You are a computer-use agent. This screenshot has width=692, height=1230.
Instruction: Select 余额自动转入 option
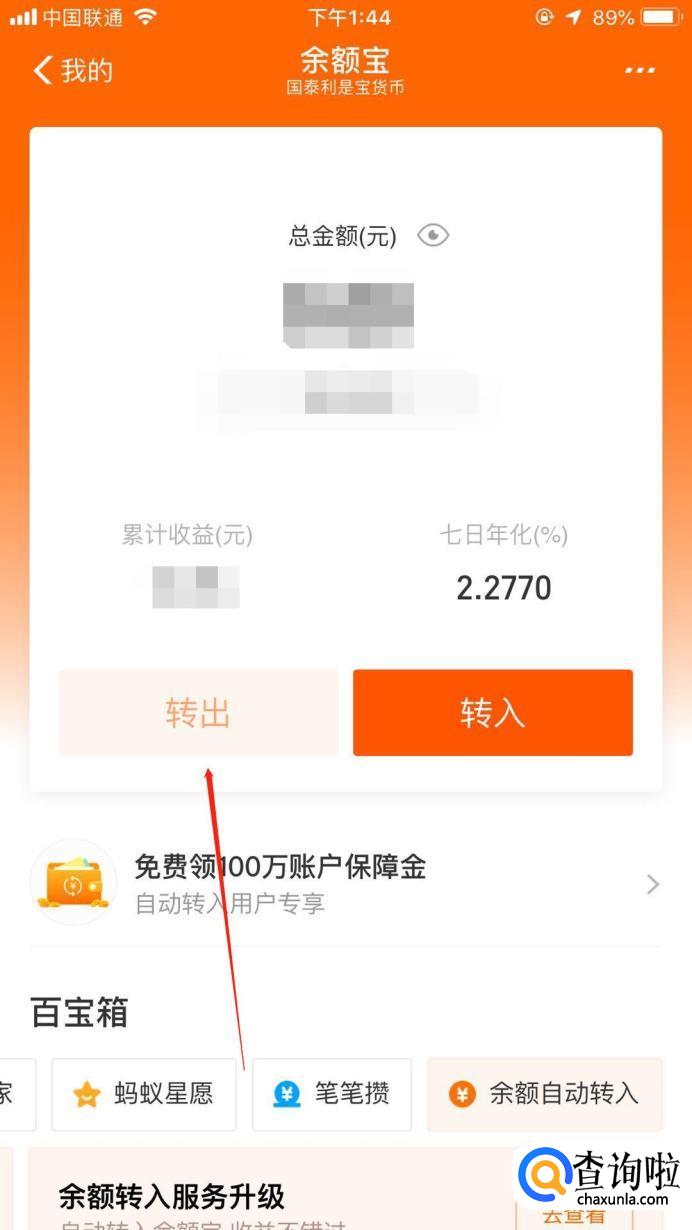[x=545, y=1094]
